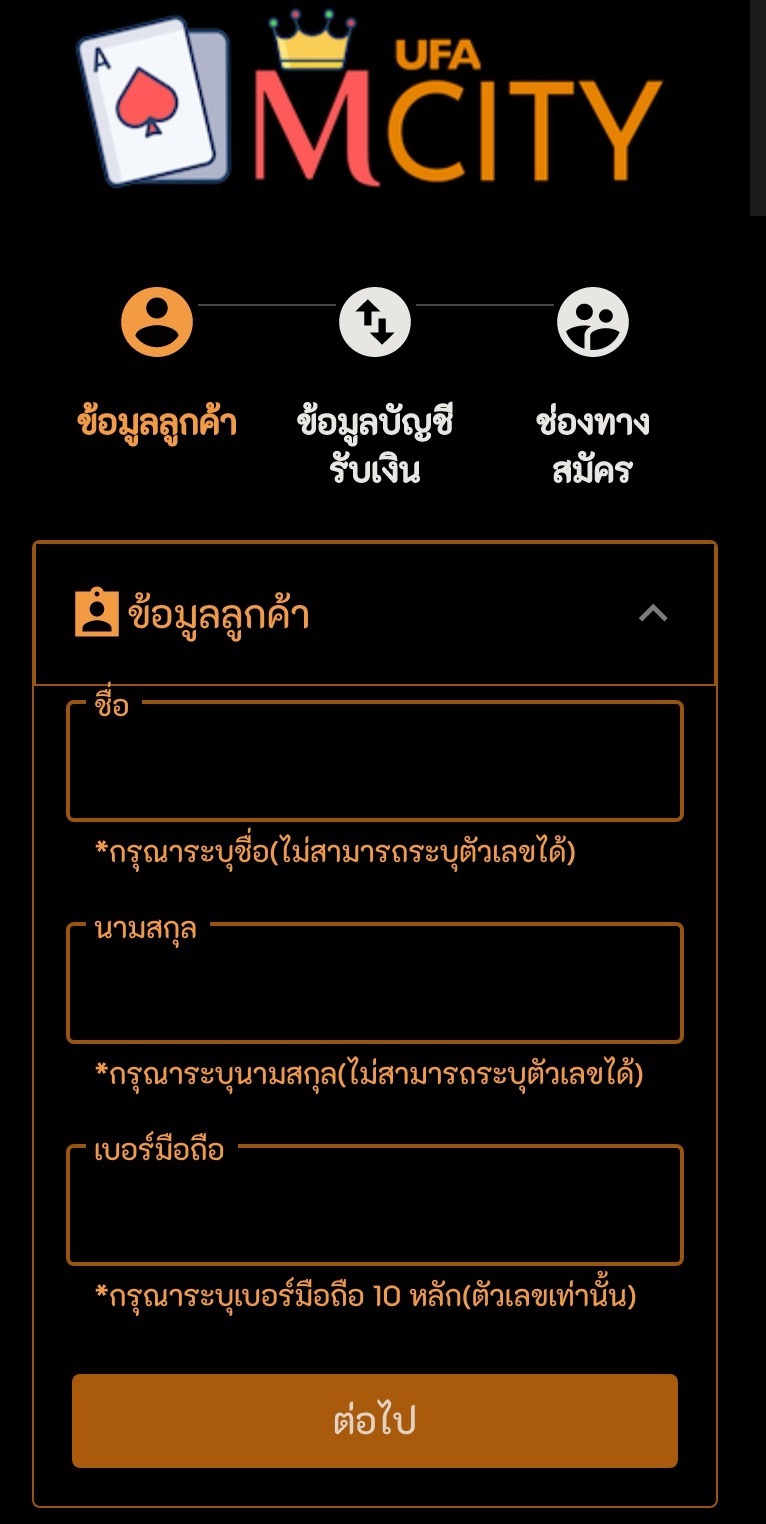Tap the ต่อไป (Next) button
Screen dimensions: 766x1524
pos(375,1421)
